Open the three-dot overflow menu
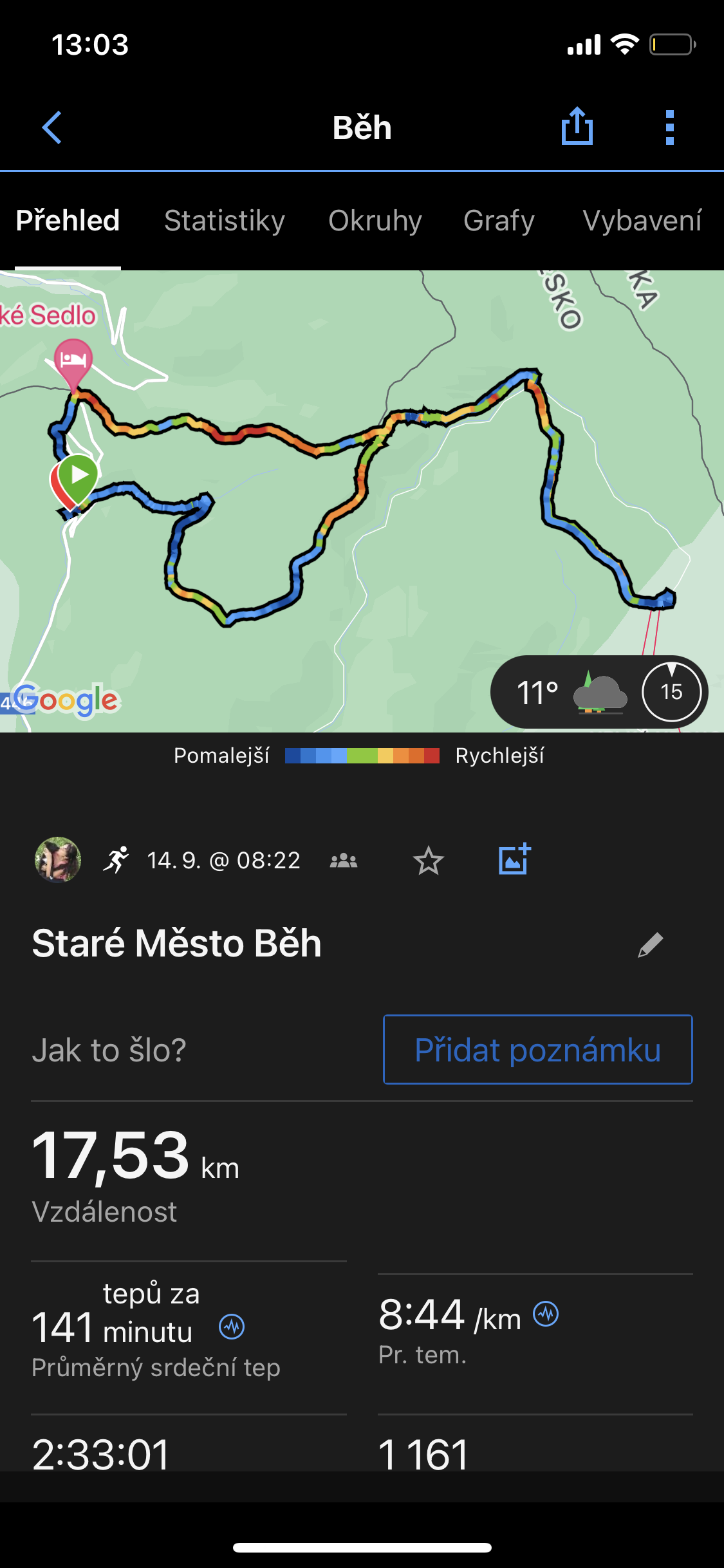 click(669, 127)
